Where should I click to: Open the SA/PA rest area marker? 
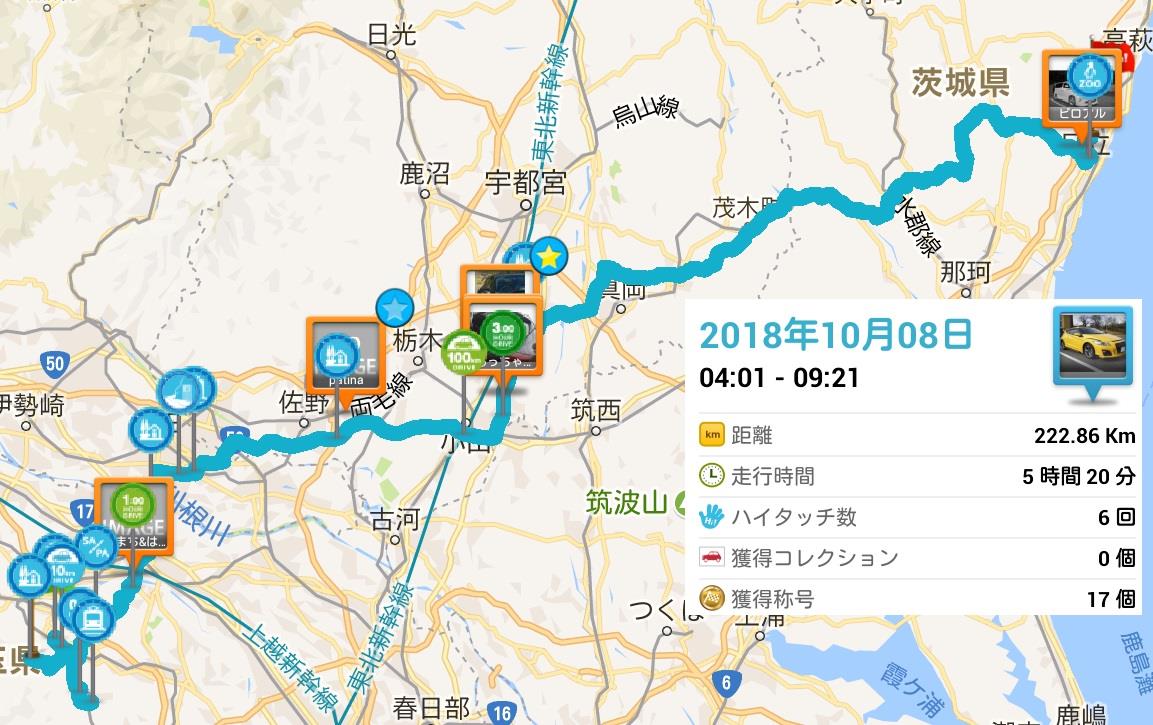95,547
